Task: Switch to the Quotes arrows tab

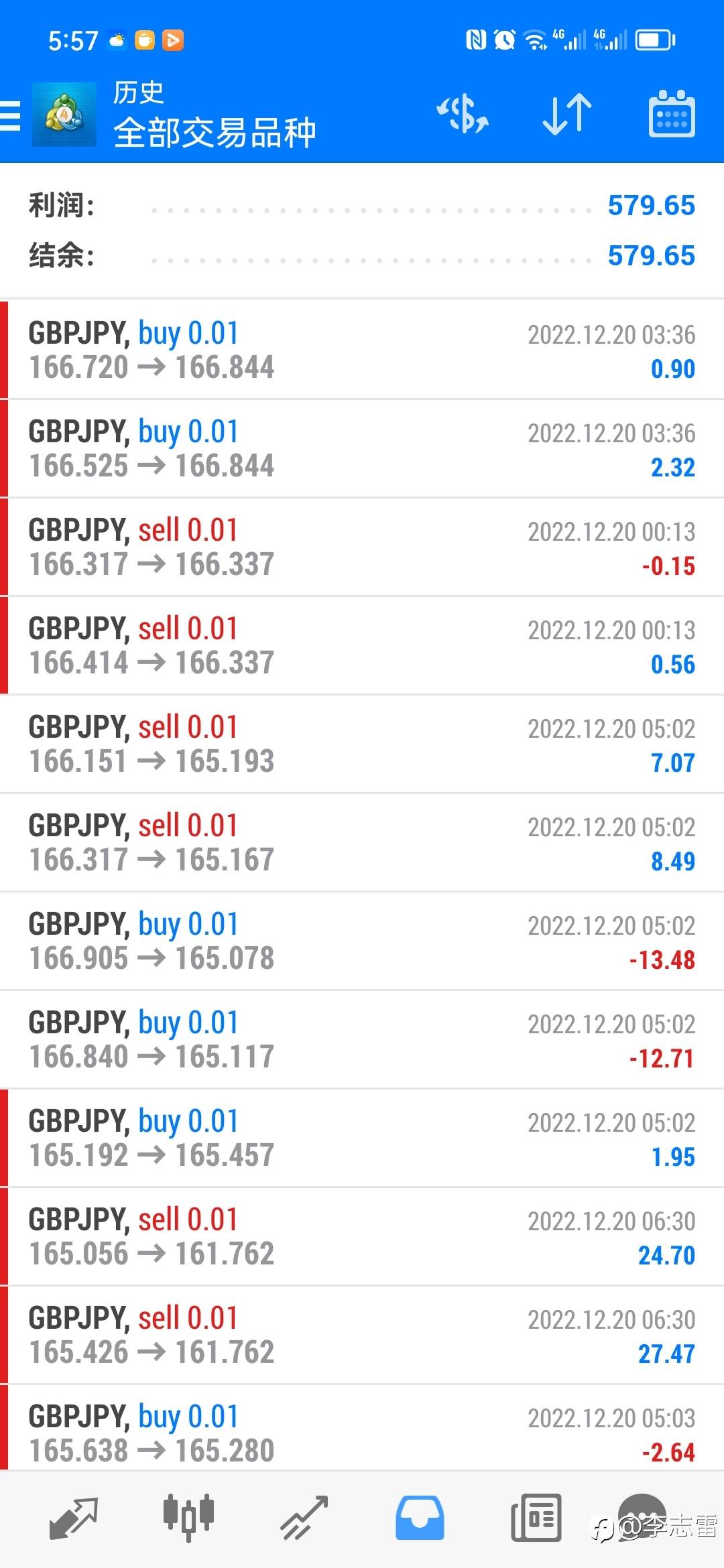Action: (x=74, y=1518)
